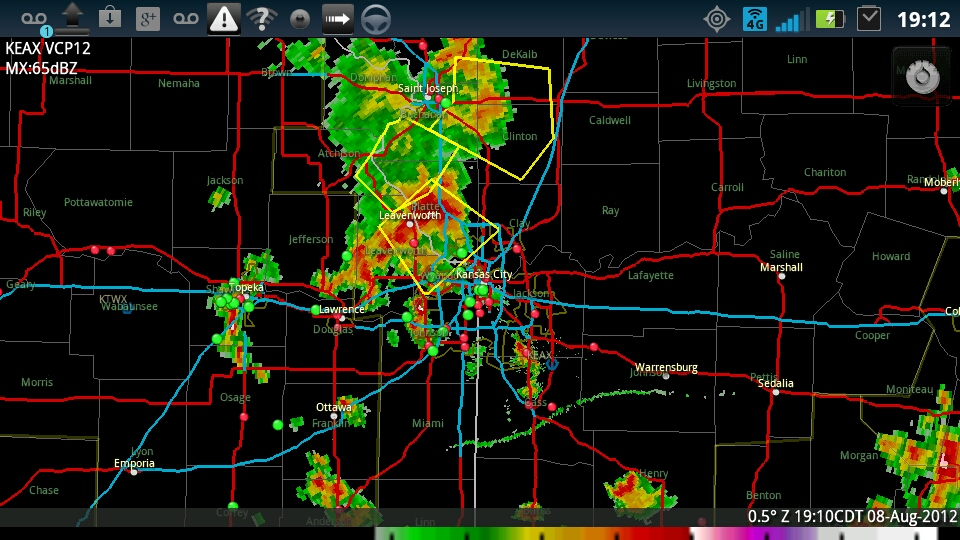This screenshot has height=540, width=960.
Task: Select the green report marker beside Lawrence
Action: pyautogui.click(x=315, y=310)
